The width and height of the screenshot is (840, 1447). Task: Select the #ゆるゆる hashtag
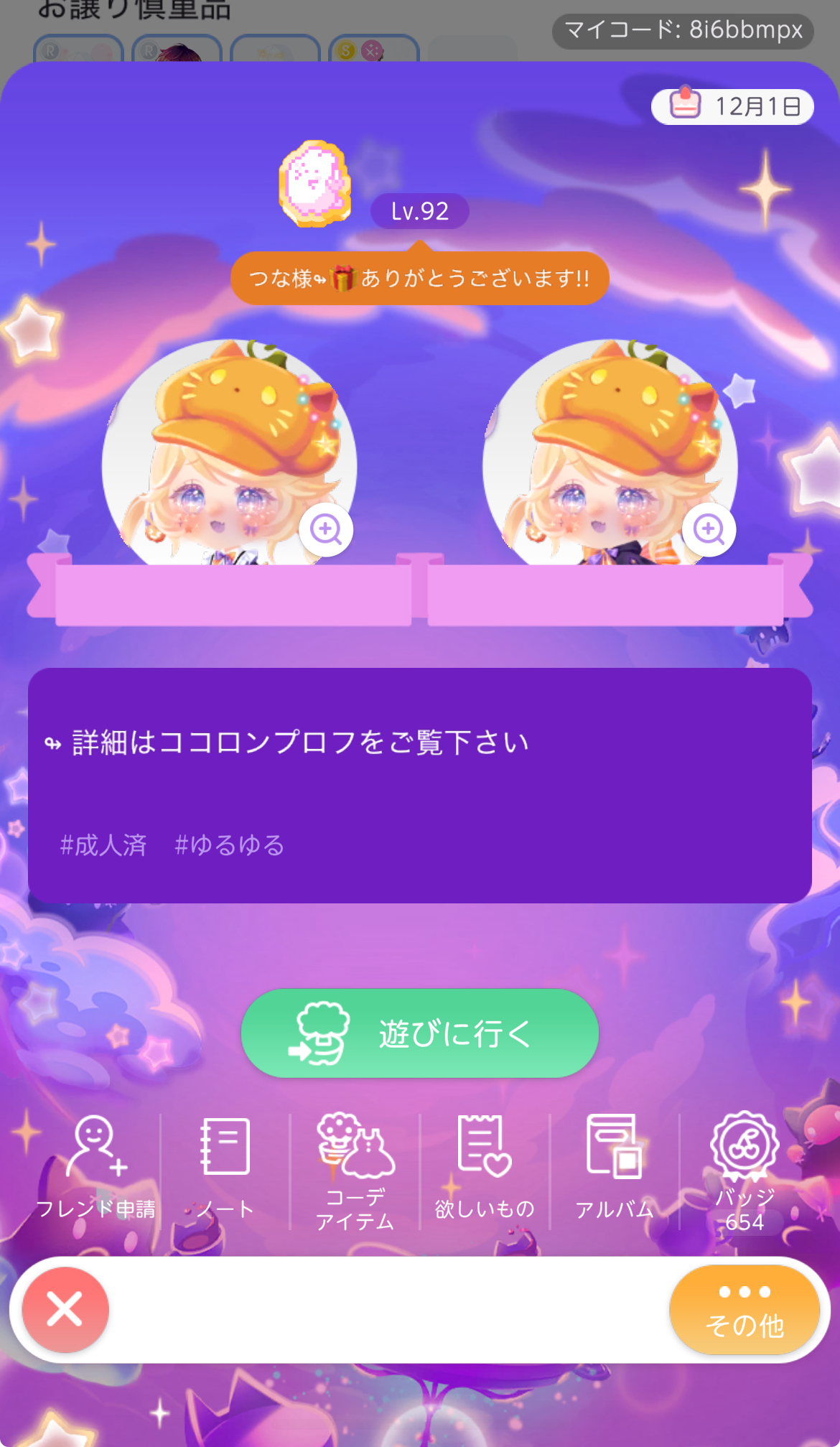[x=230, y=845]
